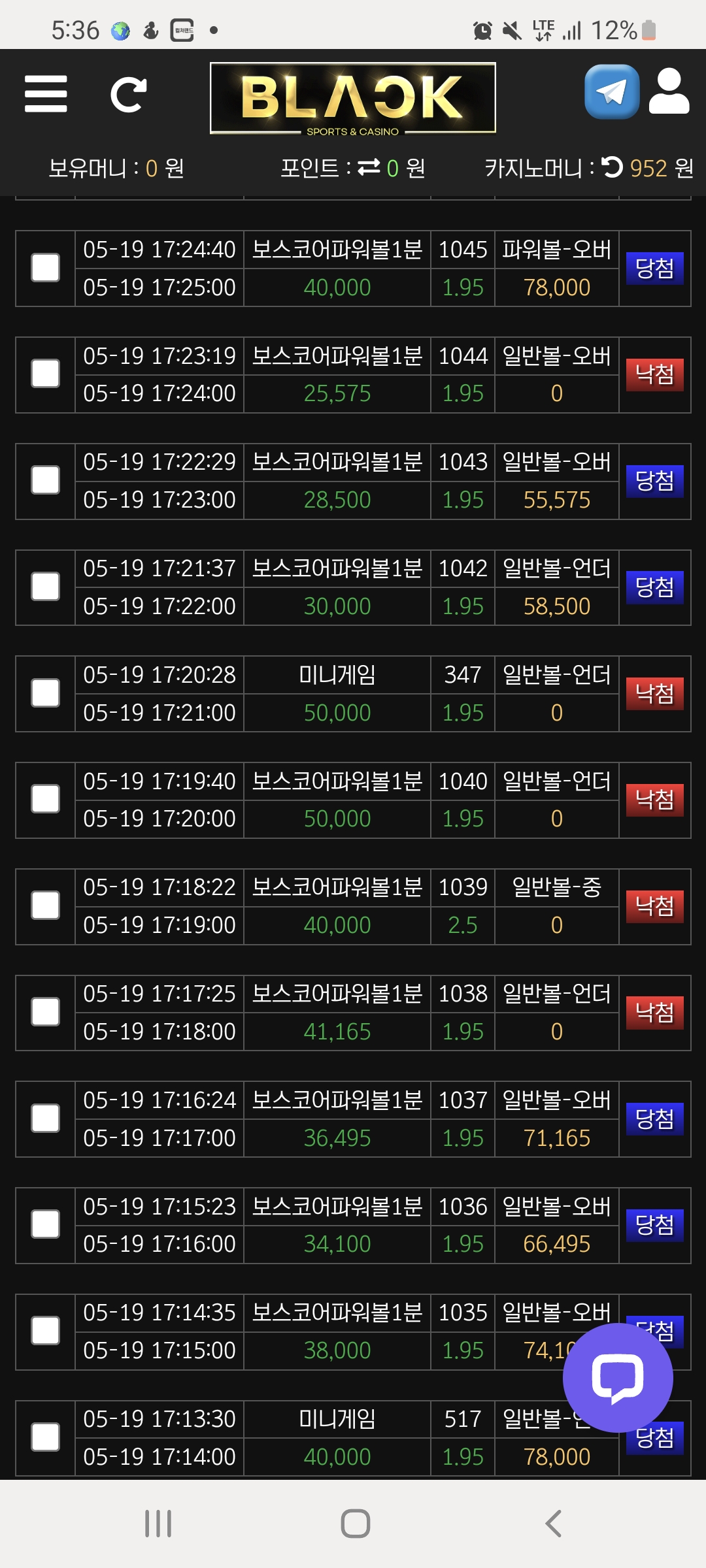The image size is (706, 1568).
Task: Go back with the system back button
Action: pyautogui.click(x=553, y=1524)
